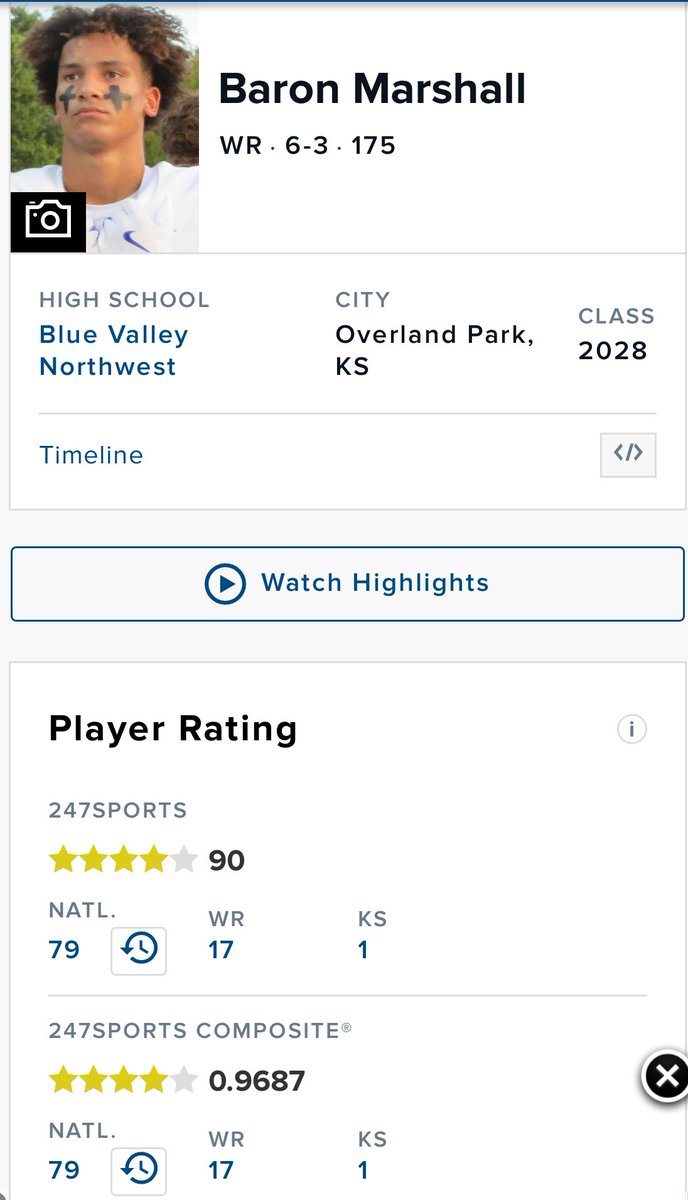This screenshot has height=1200, width=688.
Task: Open Composite WR rank 17
Action: point(221,1169)
